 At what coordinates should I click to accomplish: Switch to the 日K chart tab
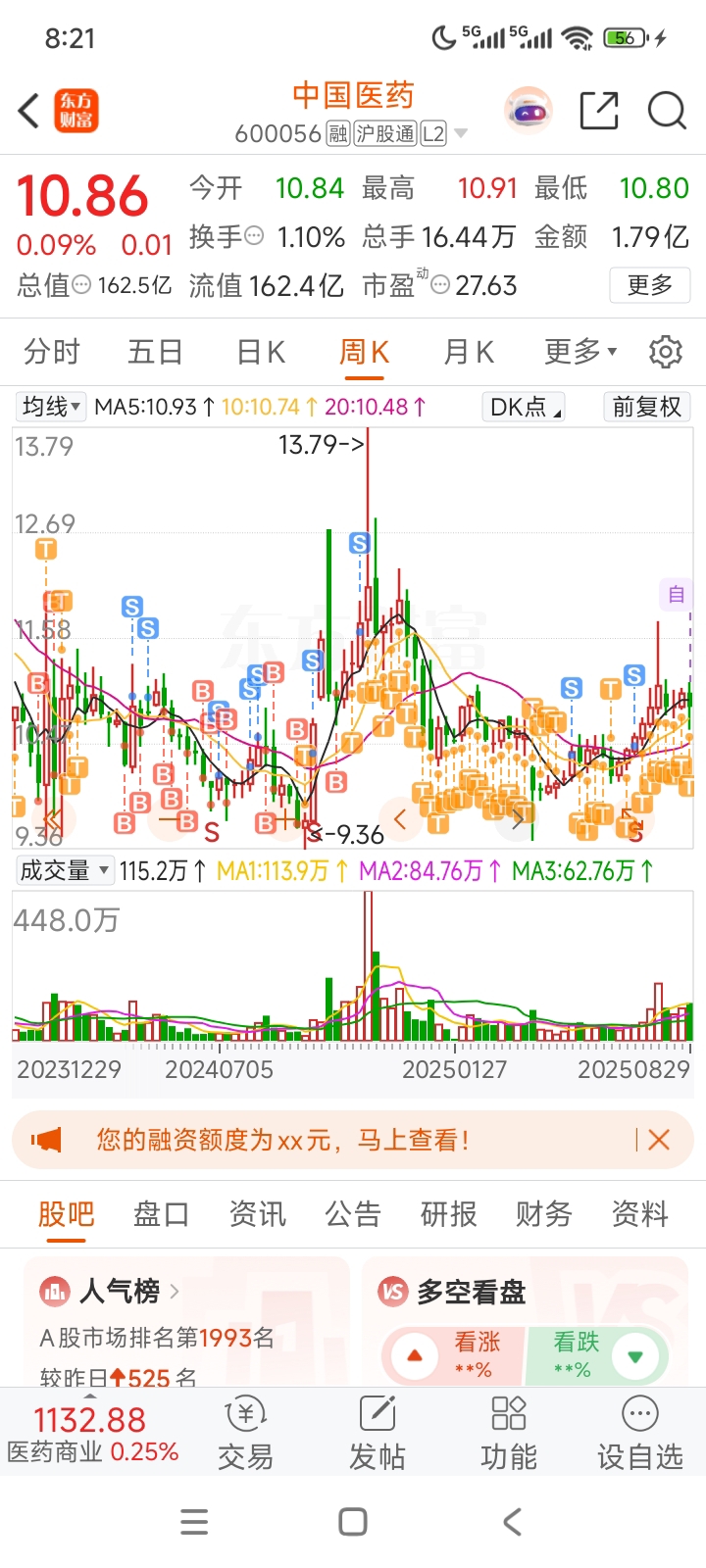point(261,352)
